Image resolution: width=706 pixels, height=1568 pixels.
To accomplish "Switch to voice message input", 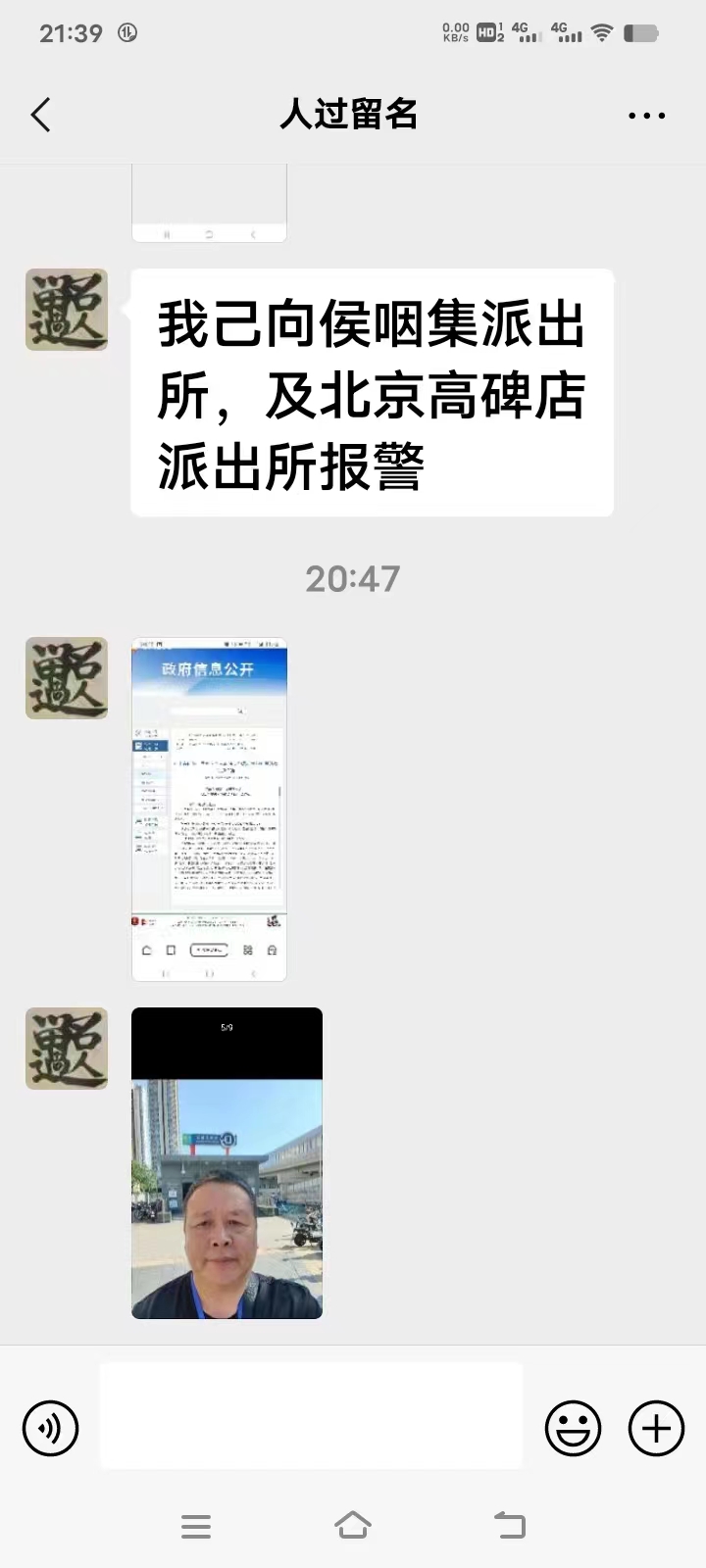I will [x=50, y=1428].
